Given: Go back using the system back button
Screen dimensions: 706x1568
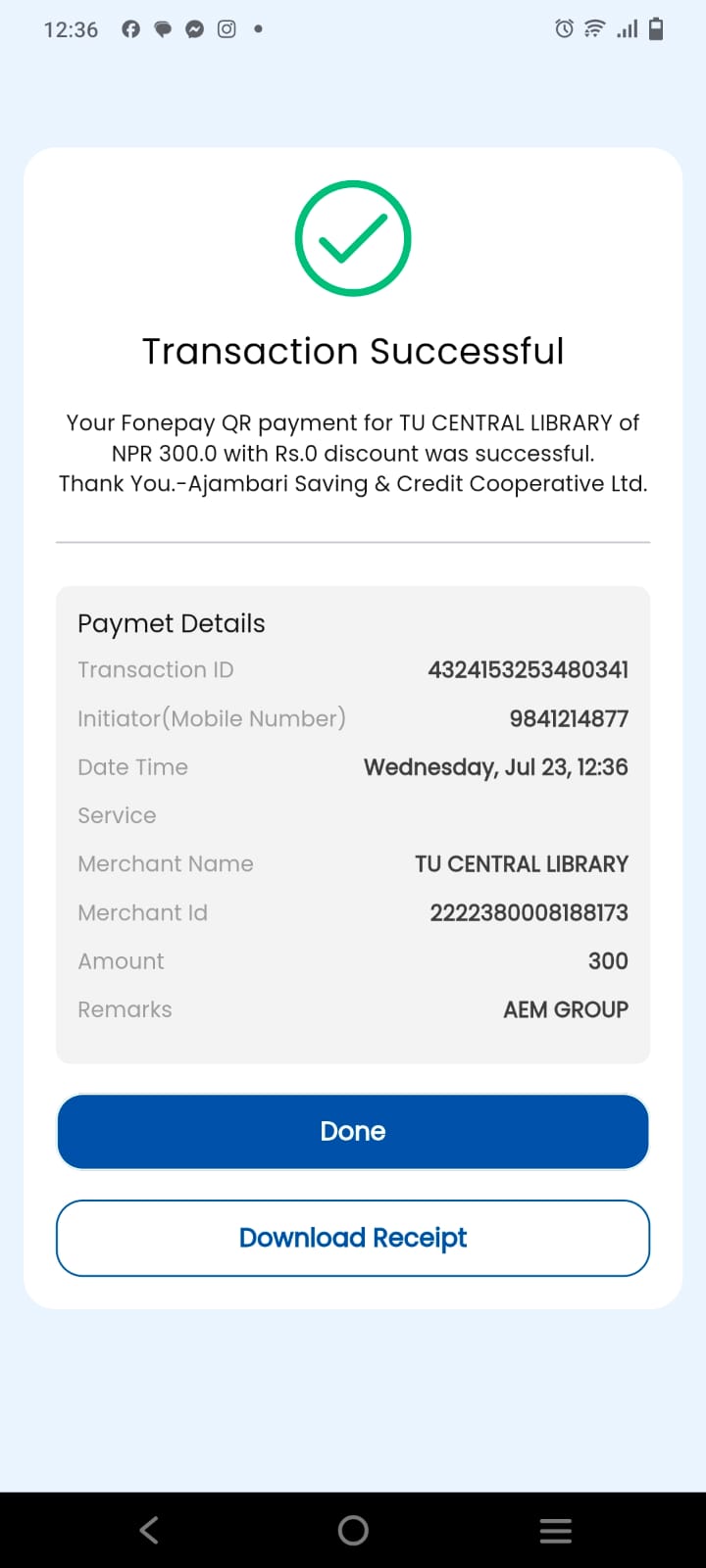Looking at the screenshot, I should tap(149, 1530).
